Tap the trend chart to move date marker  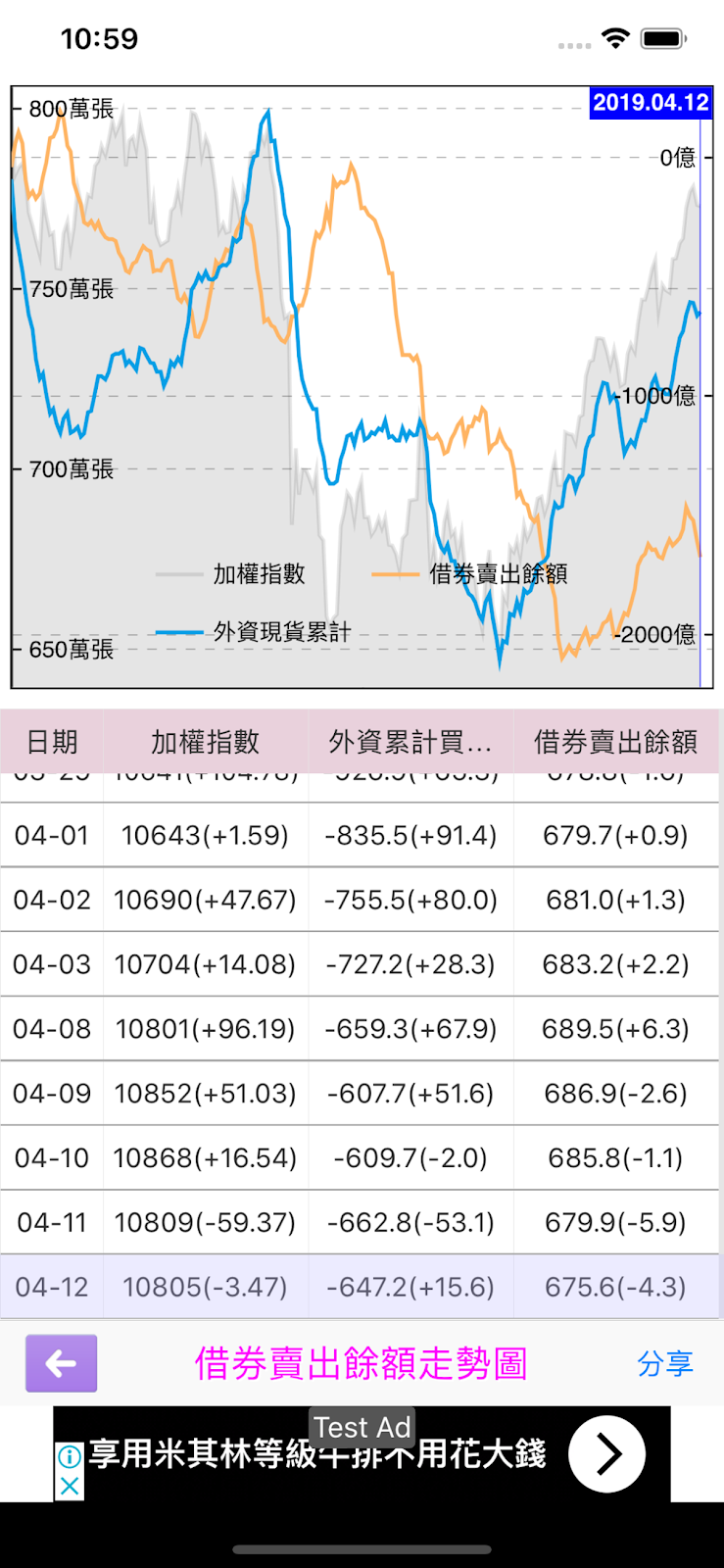[x=362, y=387]
